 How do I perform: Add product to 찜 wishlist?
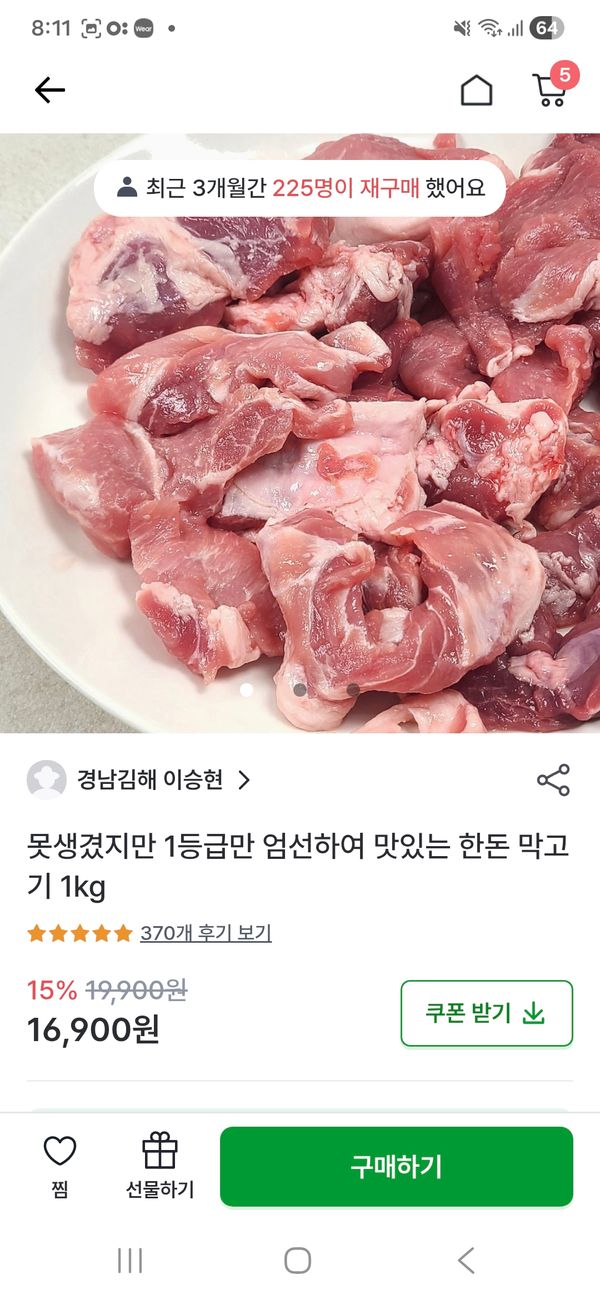pos(60,1166)
